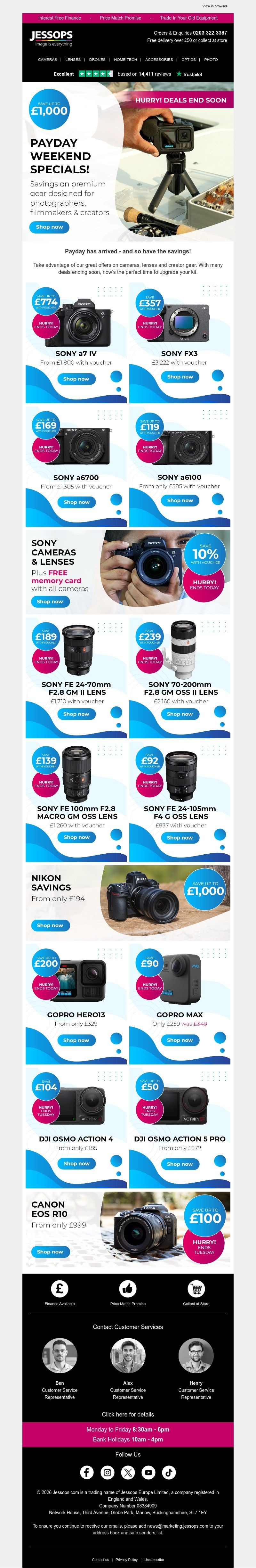
Task: Open the ACCESSORIES category
Action: (159, 60)
